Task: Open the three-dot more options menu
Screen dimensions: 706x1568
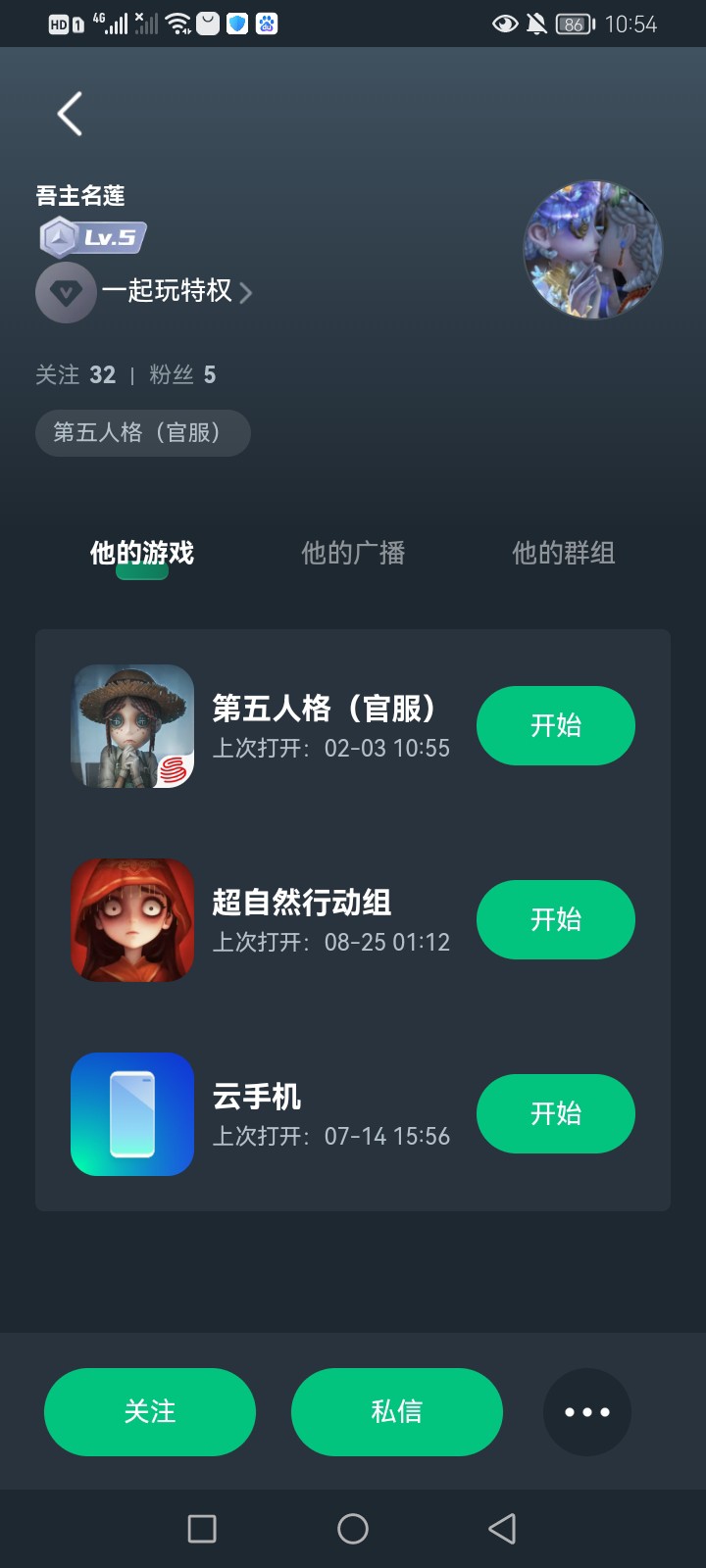Action: [586, 1411]
